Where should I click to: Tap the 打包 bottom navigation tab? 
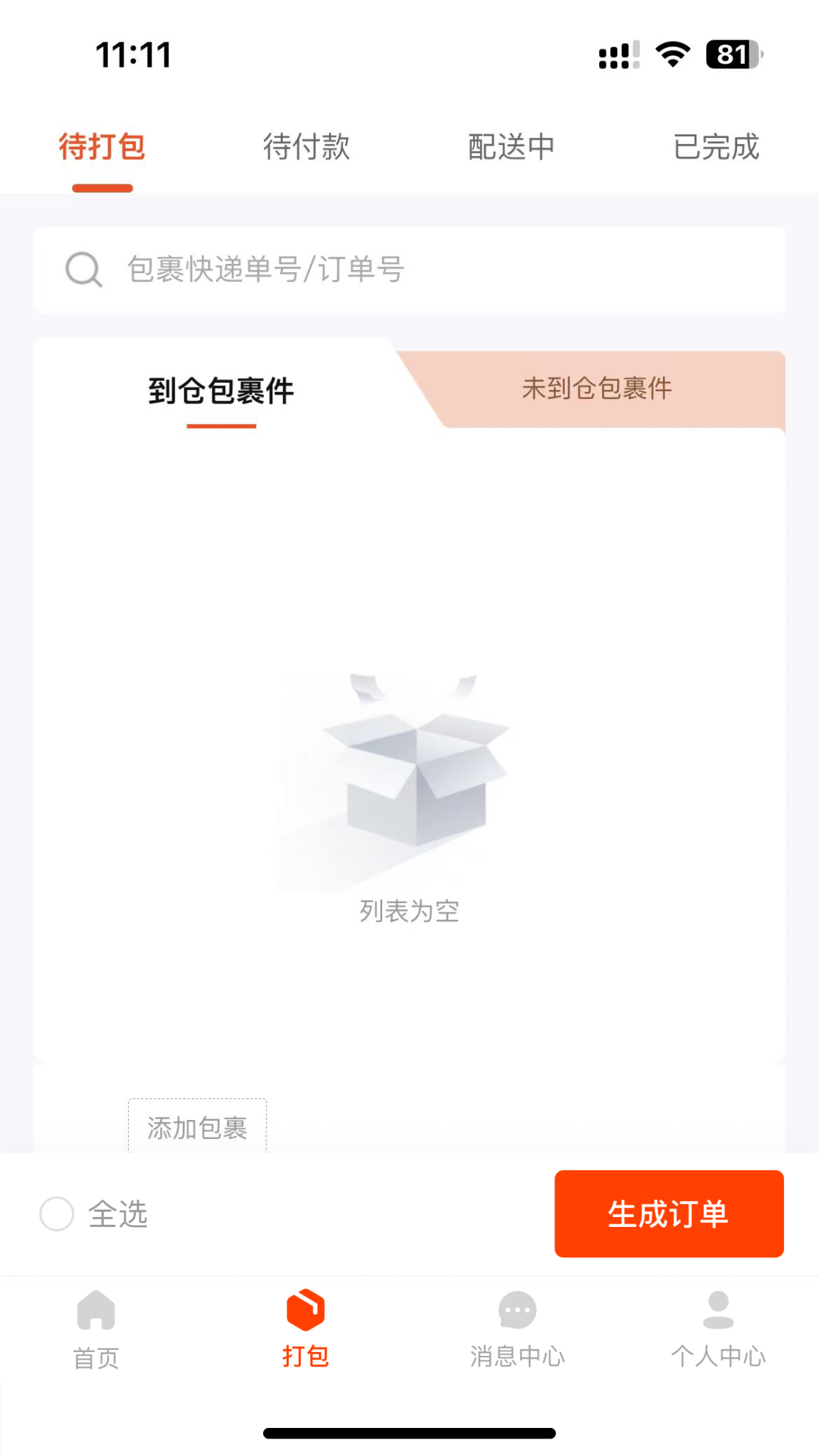pos(306,1329)
